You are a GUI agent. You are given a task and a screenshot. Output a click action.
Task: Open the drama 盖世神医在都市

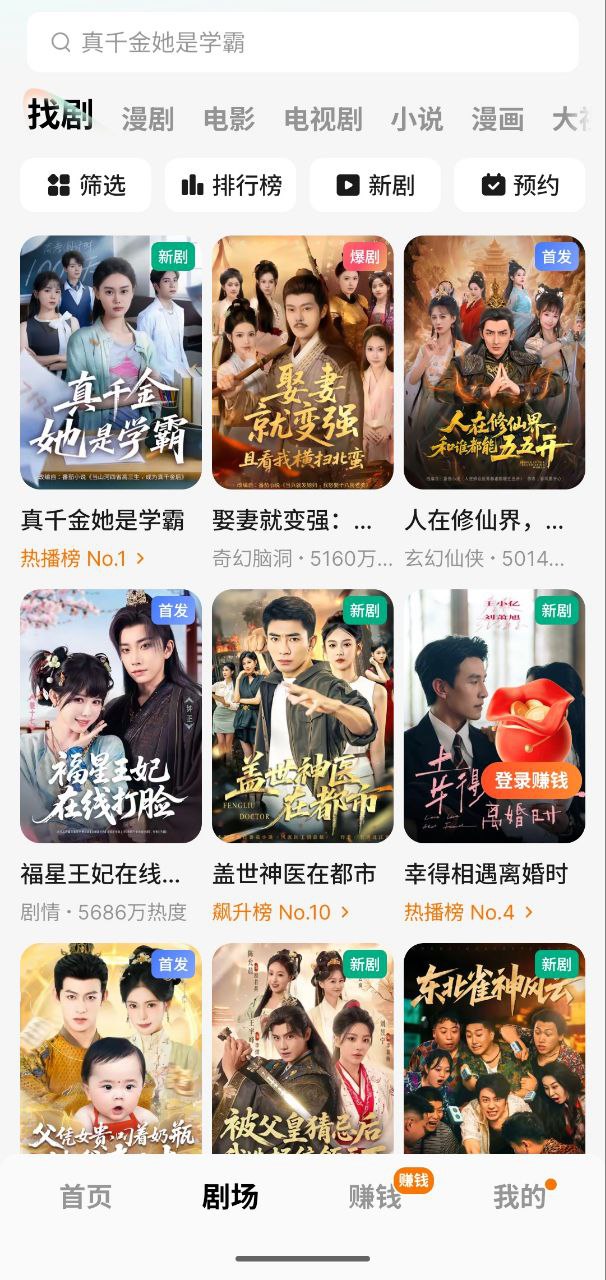point(303,716)
